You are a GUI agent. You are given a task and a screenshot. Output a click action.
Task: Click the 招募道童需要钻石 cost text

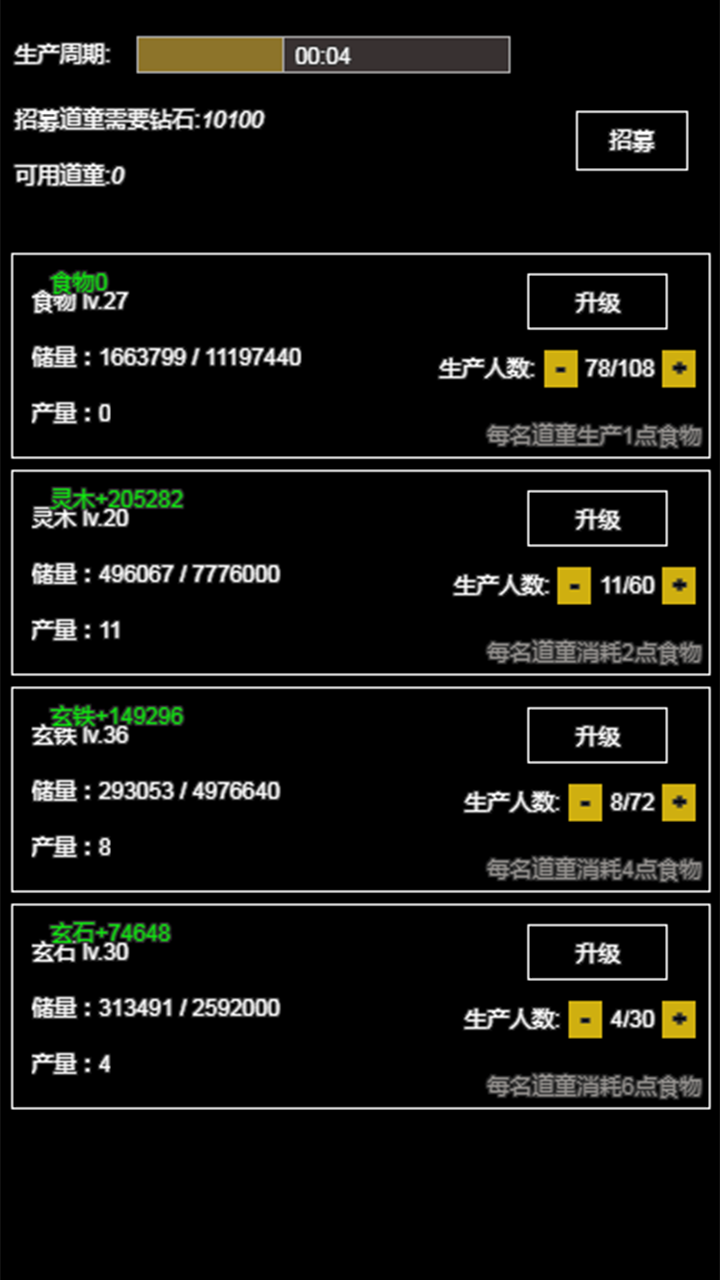138,118
